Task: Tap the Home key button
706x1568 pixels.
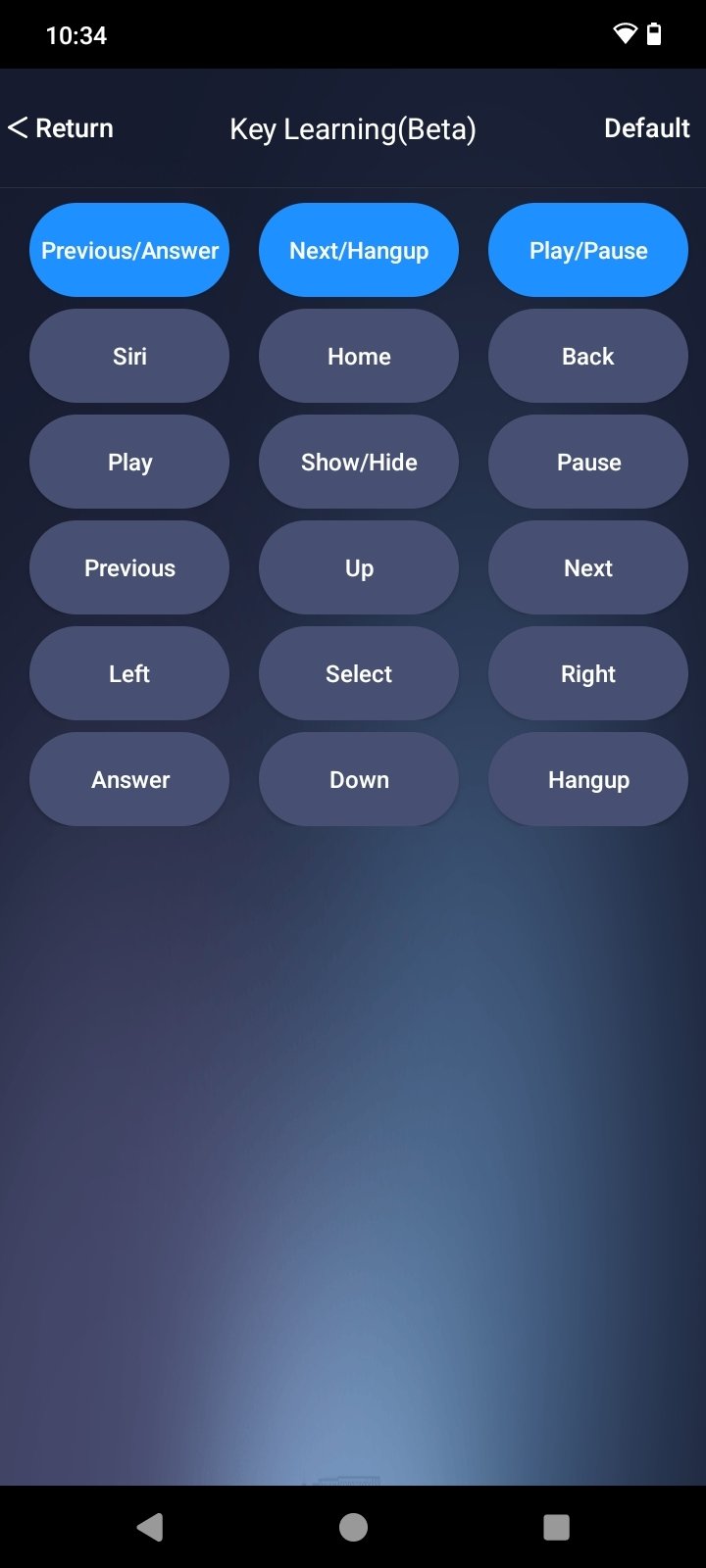Action: pyautogui.click(x=359, y=357)
